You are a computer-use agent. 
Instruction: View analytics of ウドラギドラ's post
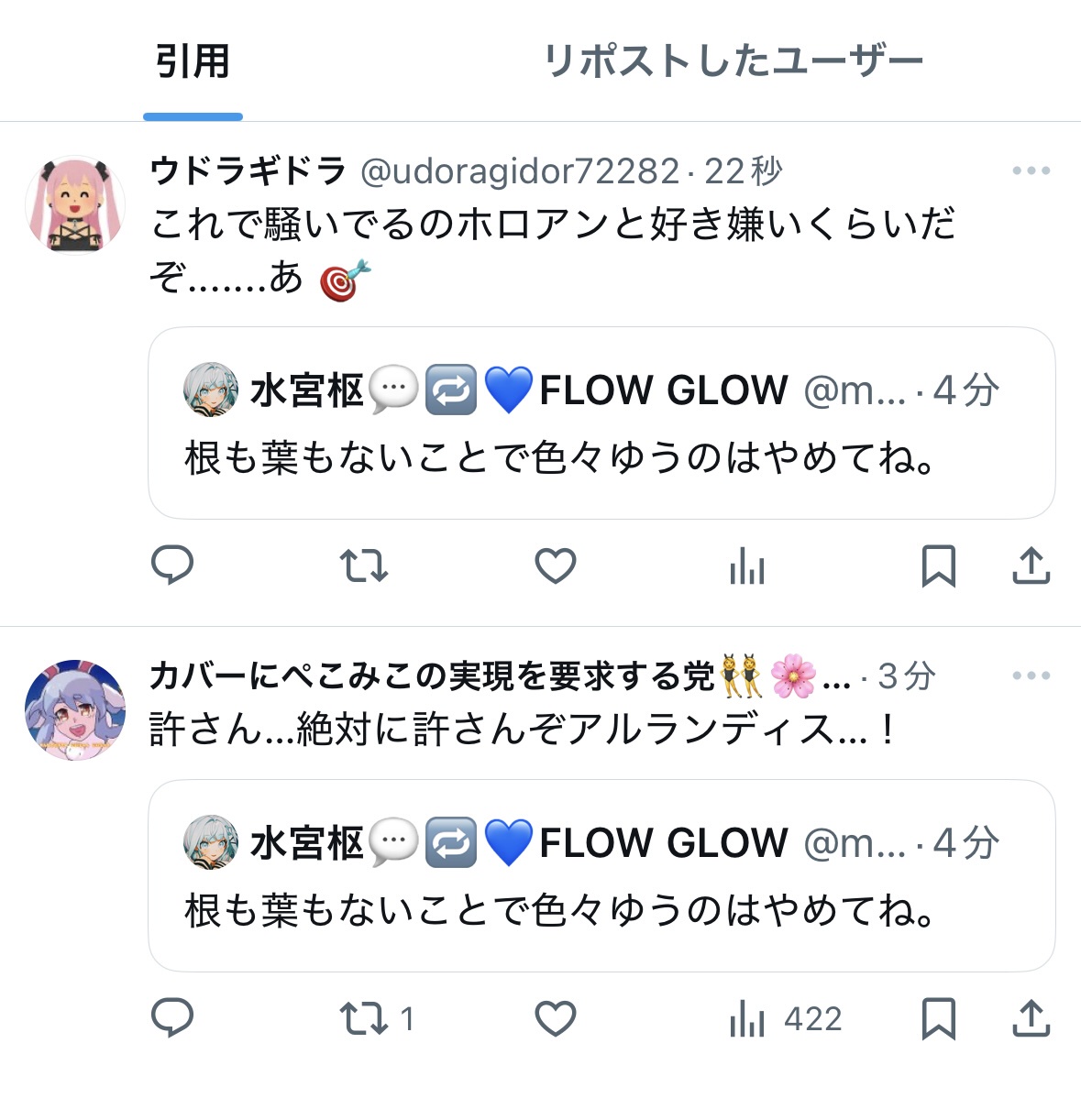[x=747, y=566]
